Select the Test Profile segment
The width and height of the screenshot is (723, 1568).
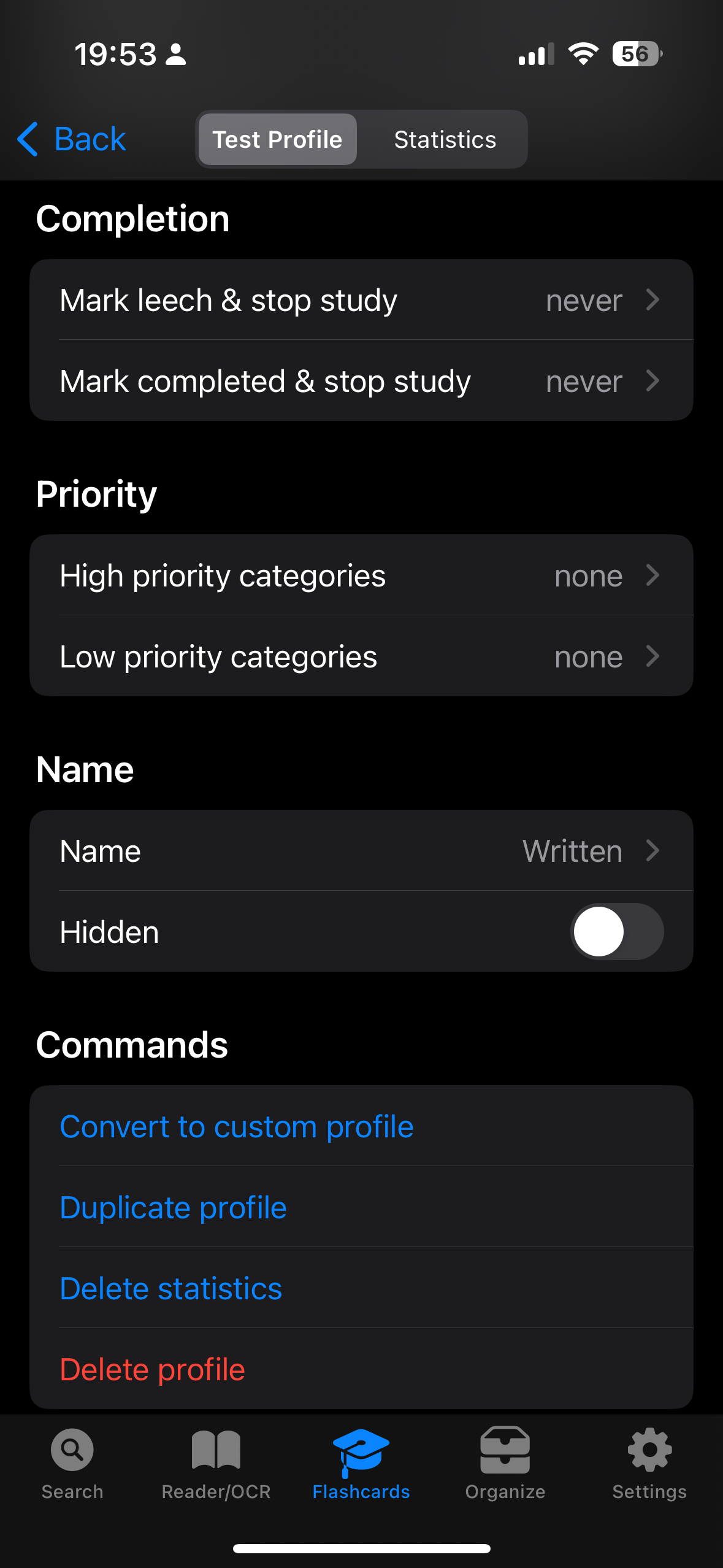[277, 139]
